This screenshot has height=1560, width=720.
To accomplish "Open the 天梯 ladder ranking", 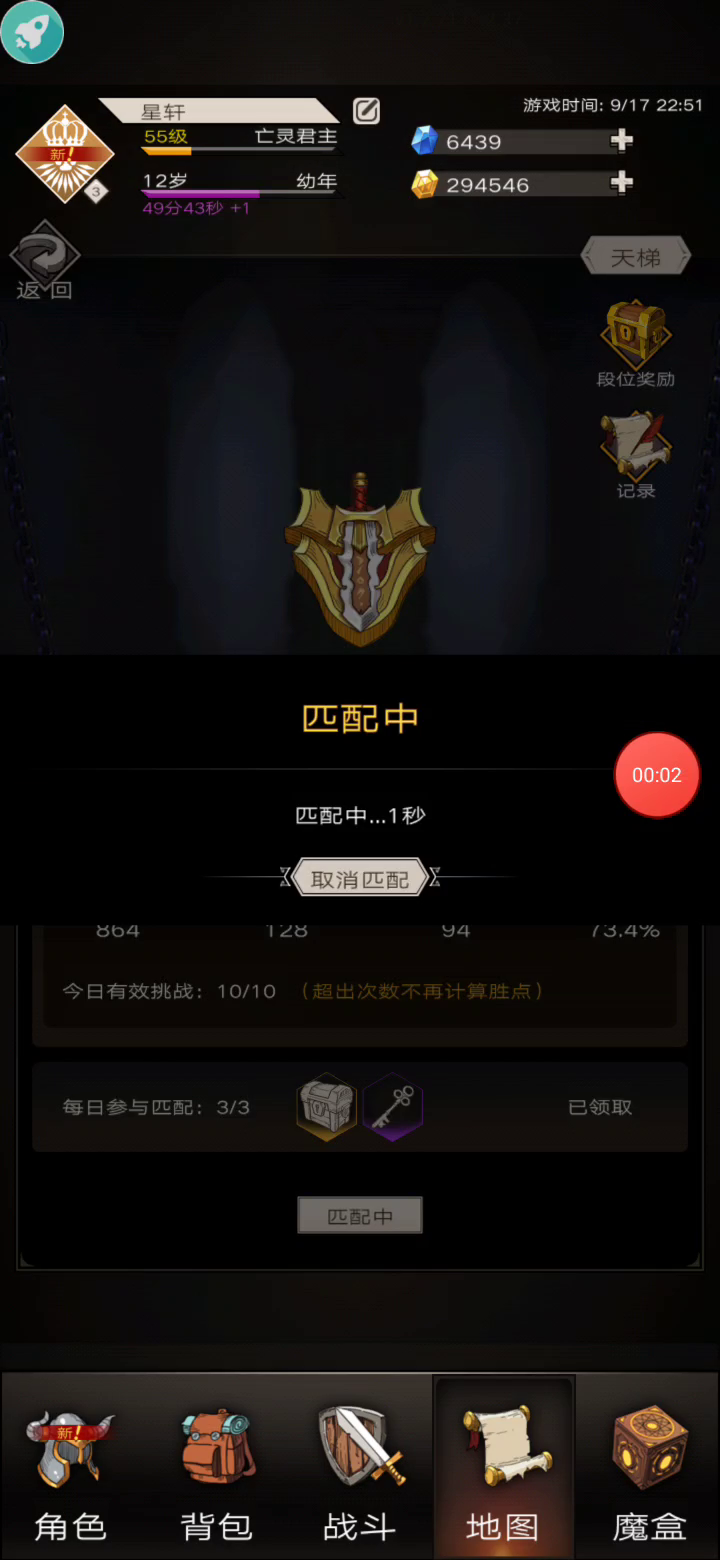I will 636,257.
